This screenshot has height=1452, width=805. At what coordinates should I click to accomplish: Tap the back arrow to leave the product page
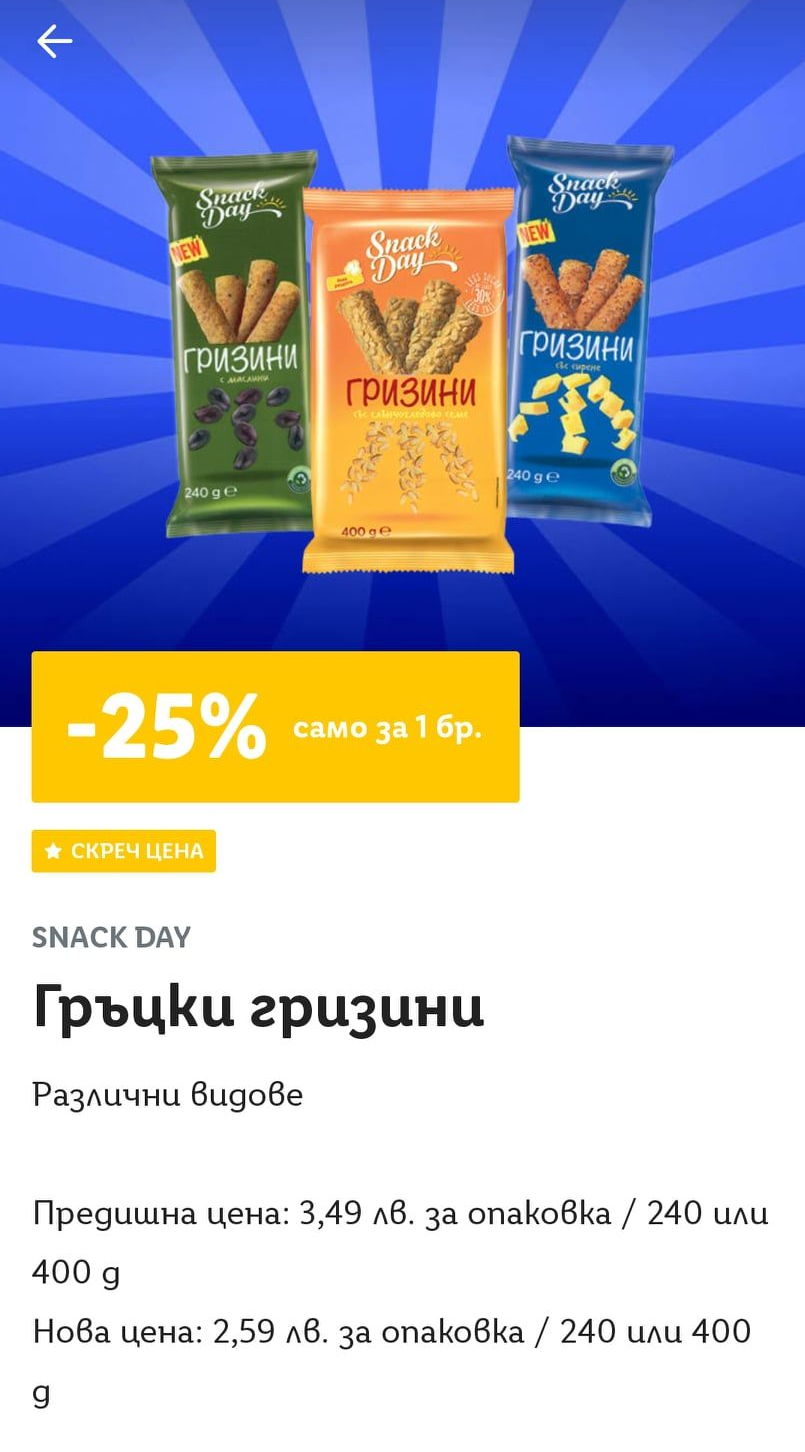(54, 41)
